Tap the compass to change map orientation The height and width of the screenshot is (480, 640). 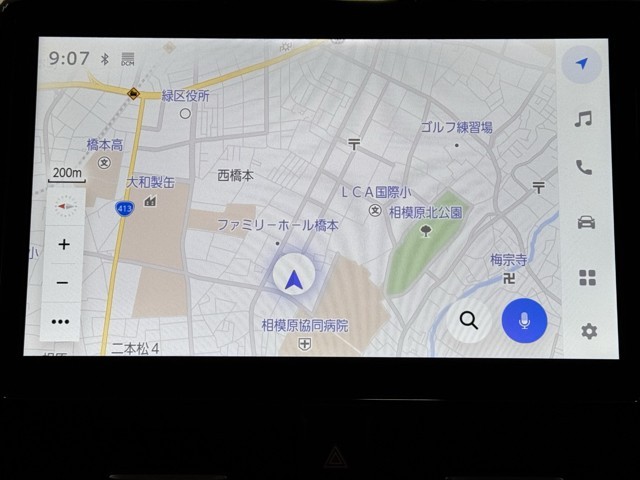tap(66, 206)
